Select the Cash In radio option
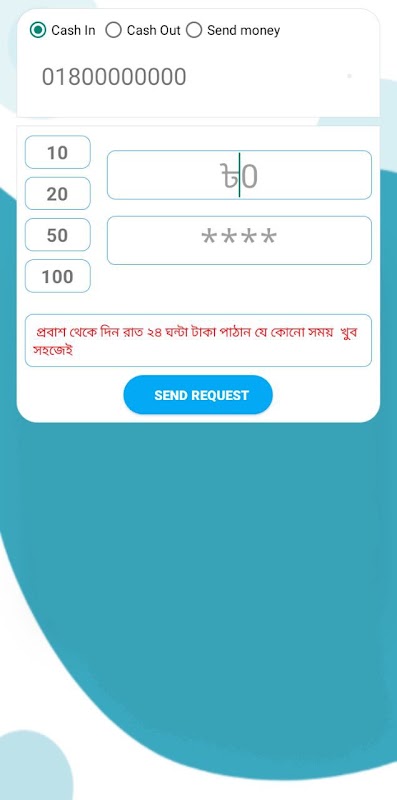This screenshot has height=800, width=397. [62, 31]
